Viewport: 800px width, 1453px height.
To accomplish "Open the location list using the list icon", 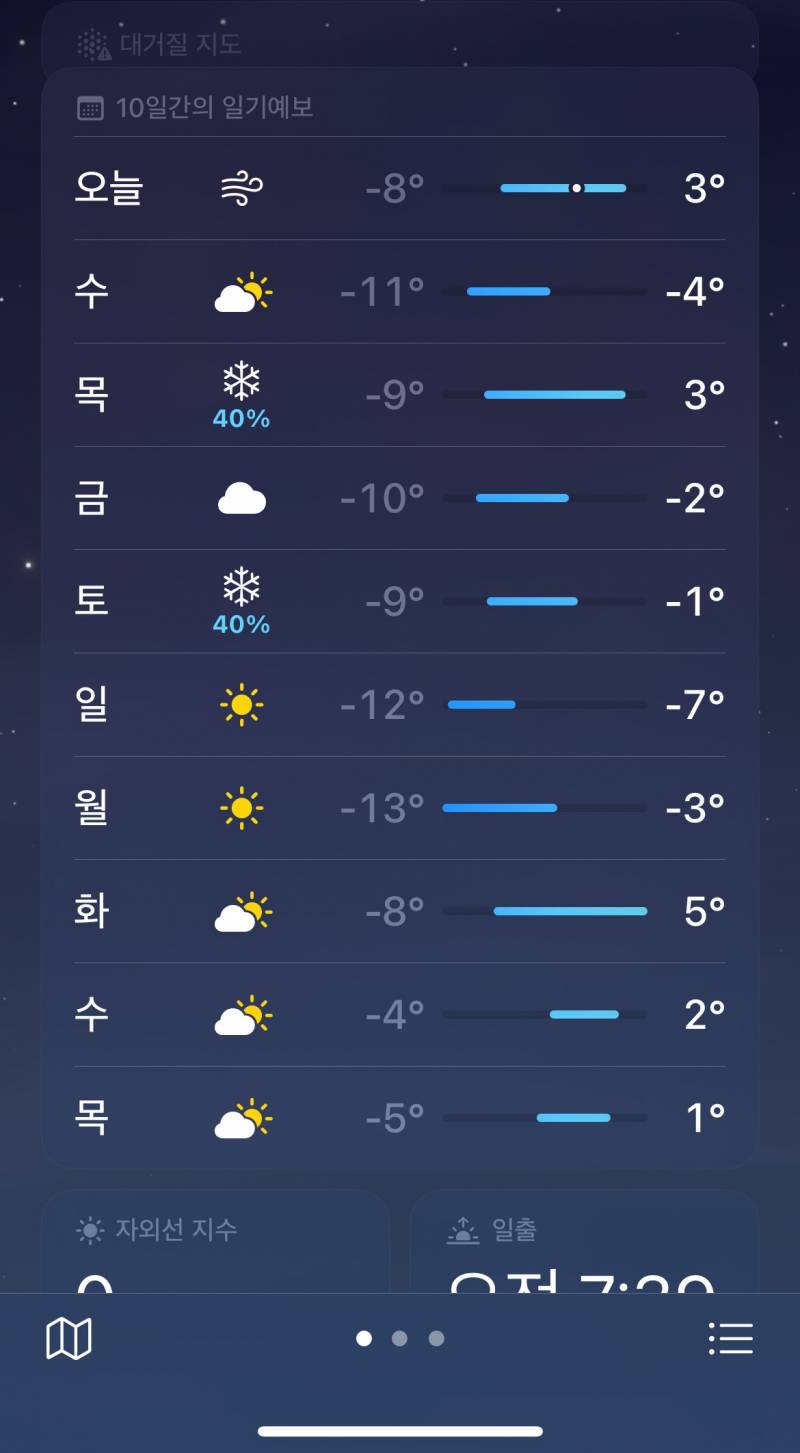I will pyautogui.click(x=731, y=1337).
